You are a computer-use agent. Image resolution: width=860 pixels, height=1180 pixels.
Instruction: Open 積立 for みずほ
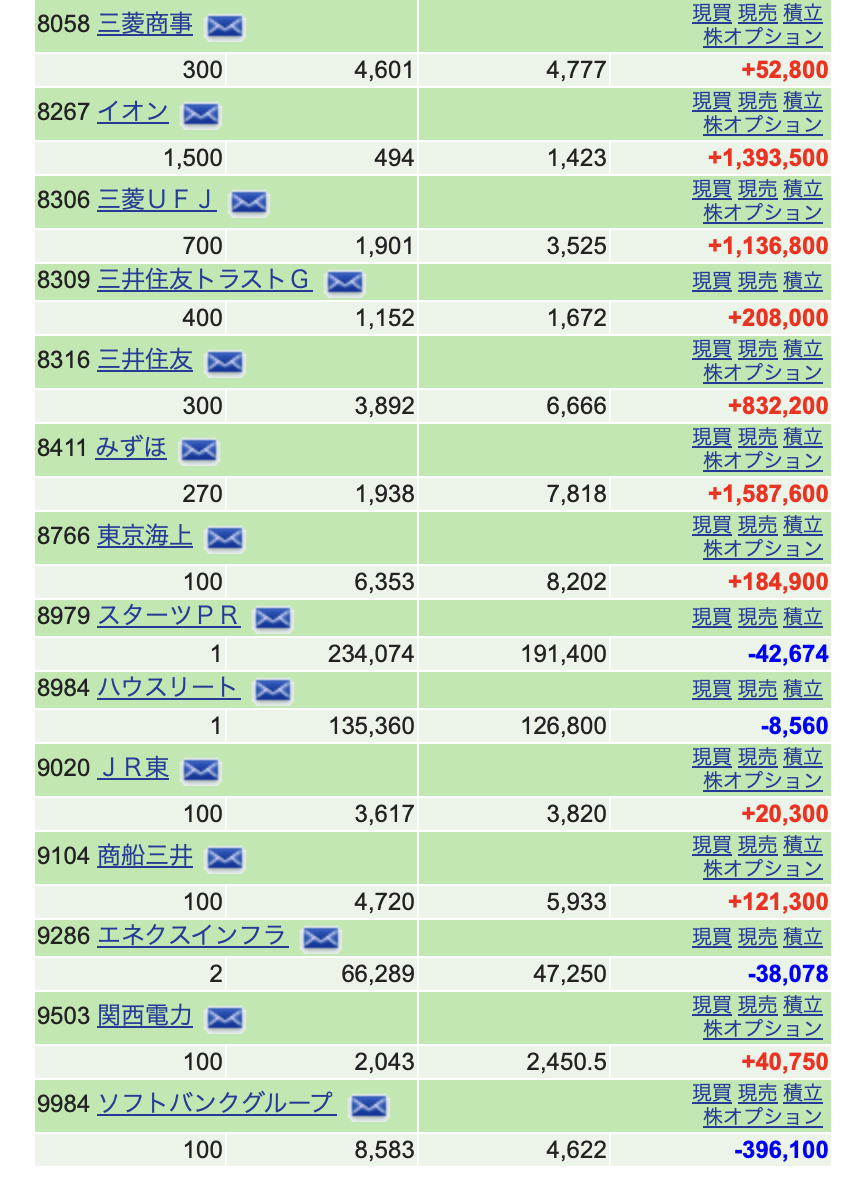(803, 437)
